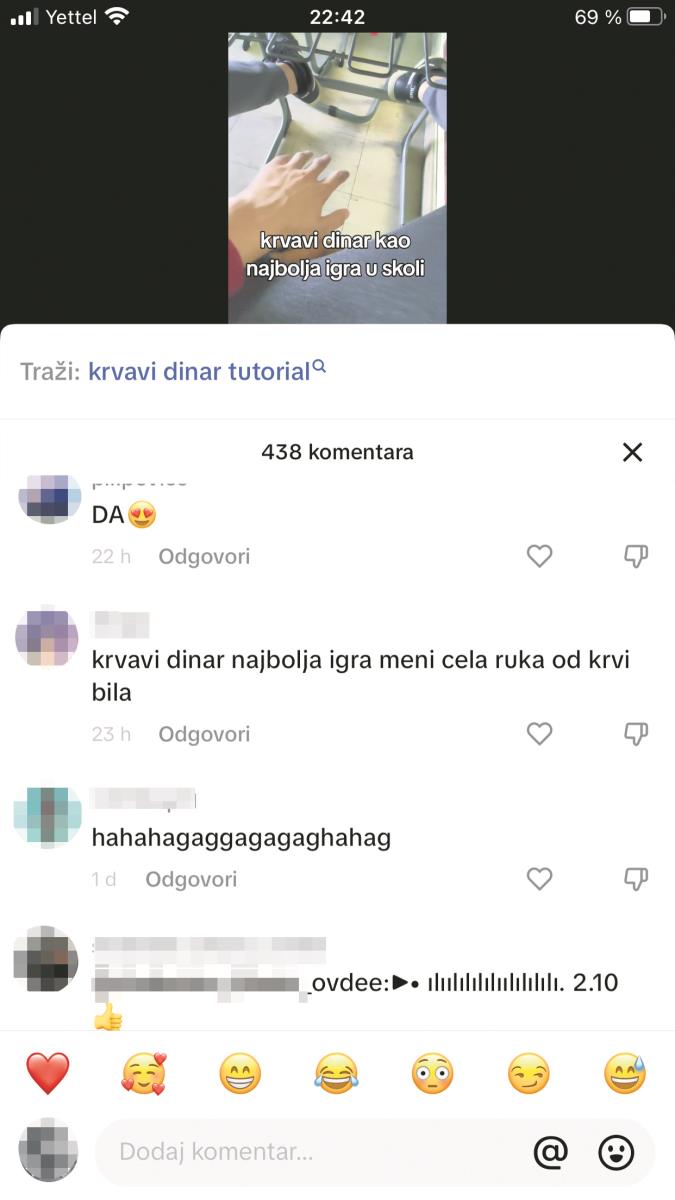Insert the flushed face emoji
675x1200 pixels.
432,1074
